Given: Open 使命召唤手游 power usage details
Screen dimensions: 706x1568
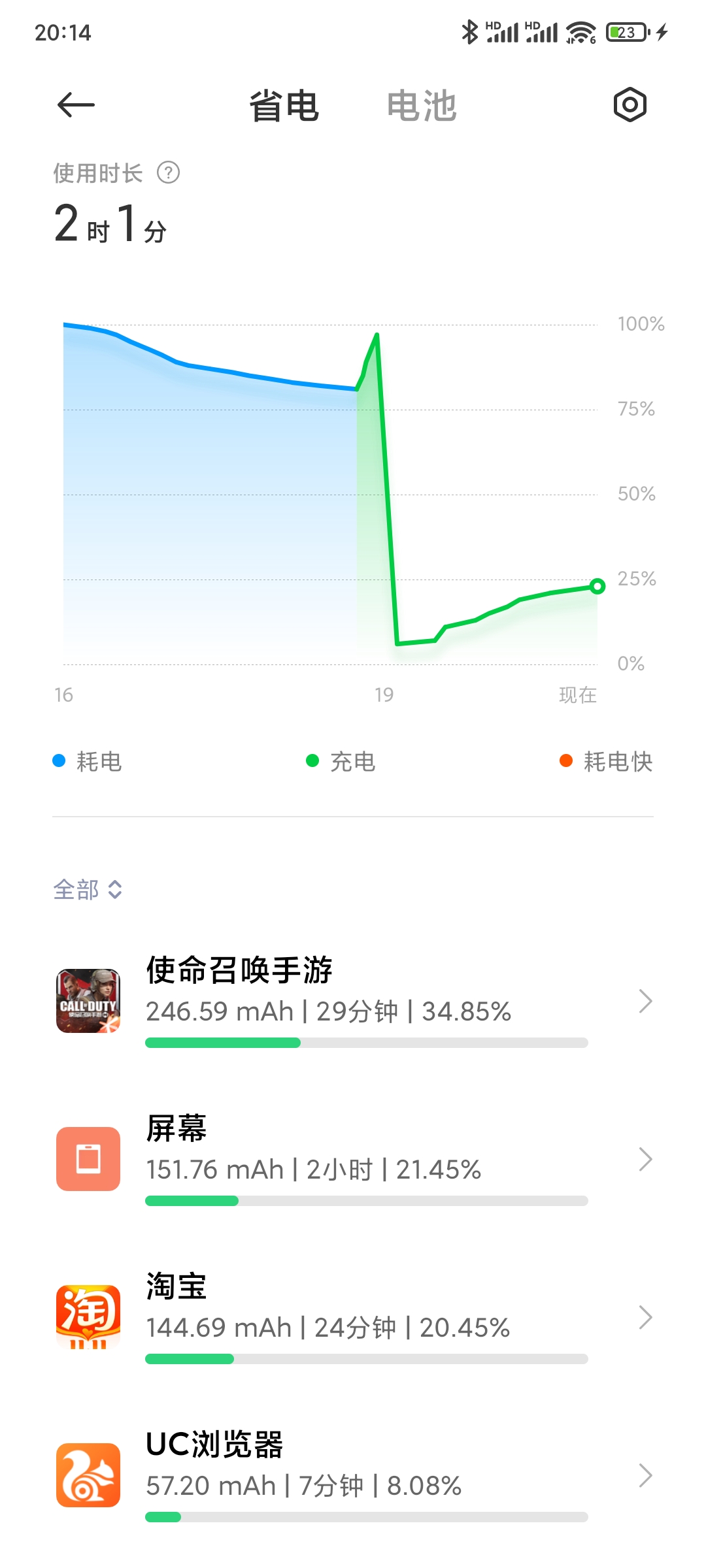Looking at the screenshot, I should coord(353,1001).
